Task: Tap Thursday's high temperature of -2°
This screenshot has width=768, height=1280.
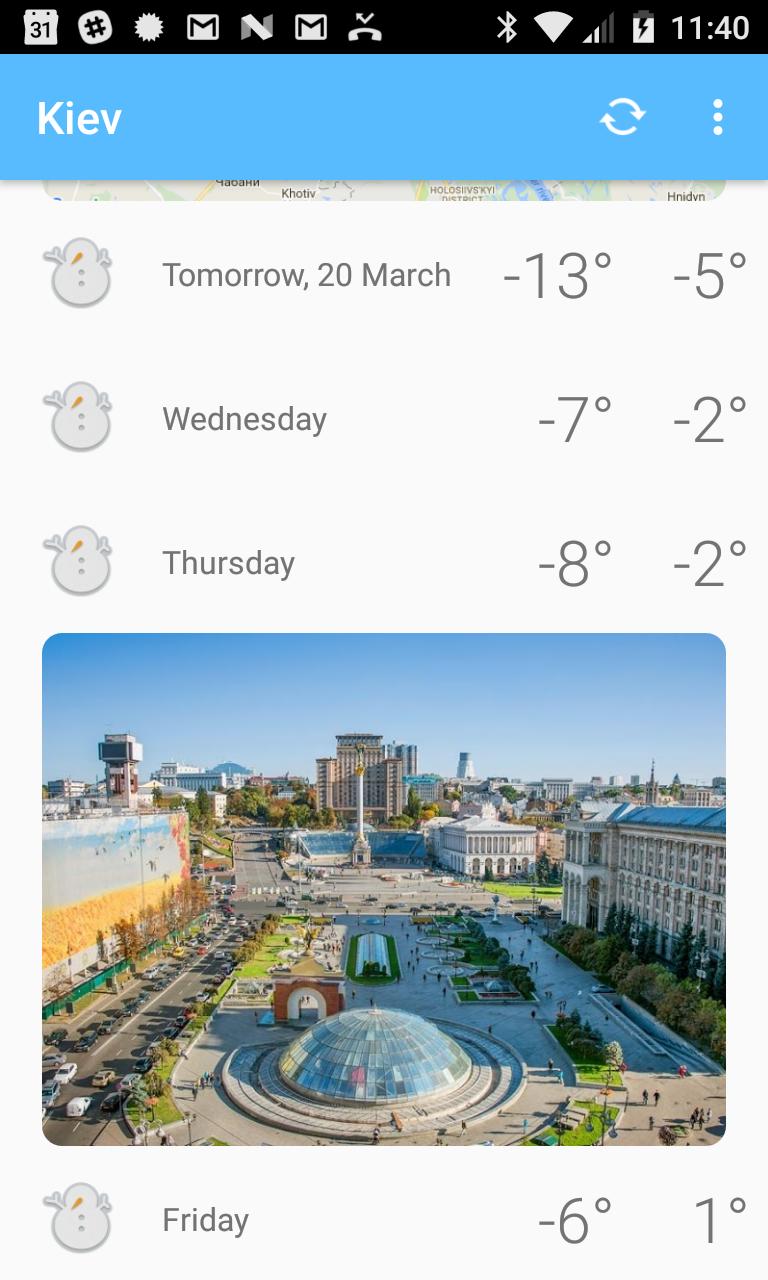Action: pyautogui.click(x=709, y=561)
